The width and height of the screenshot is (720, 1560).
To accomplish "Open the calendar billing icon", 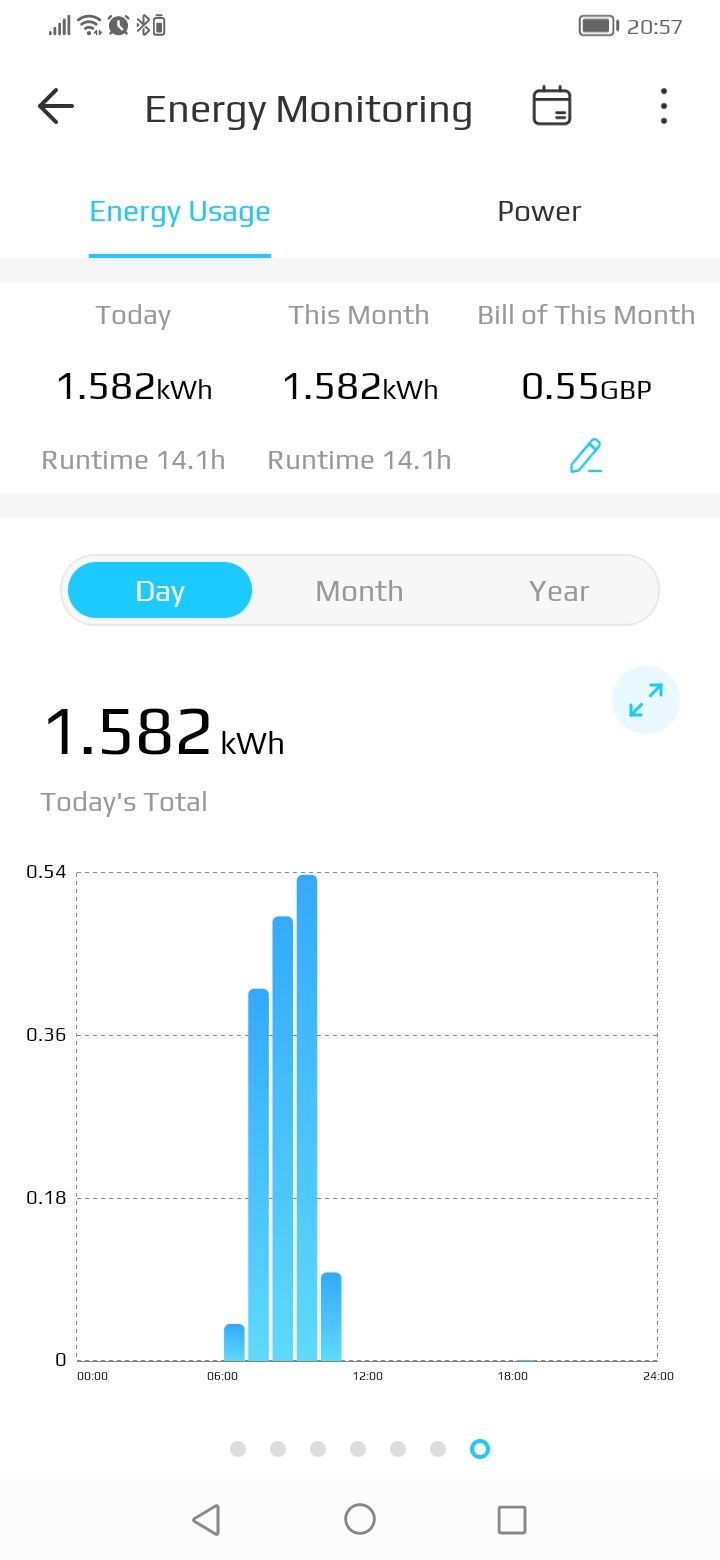I will tap(552, 106).
